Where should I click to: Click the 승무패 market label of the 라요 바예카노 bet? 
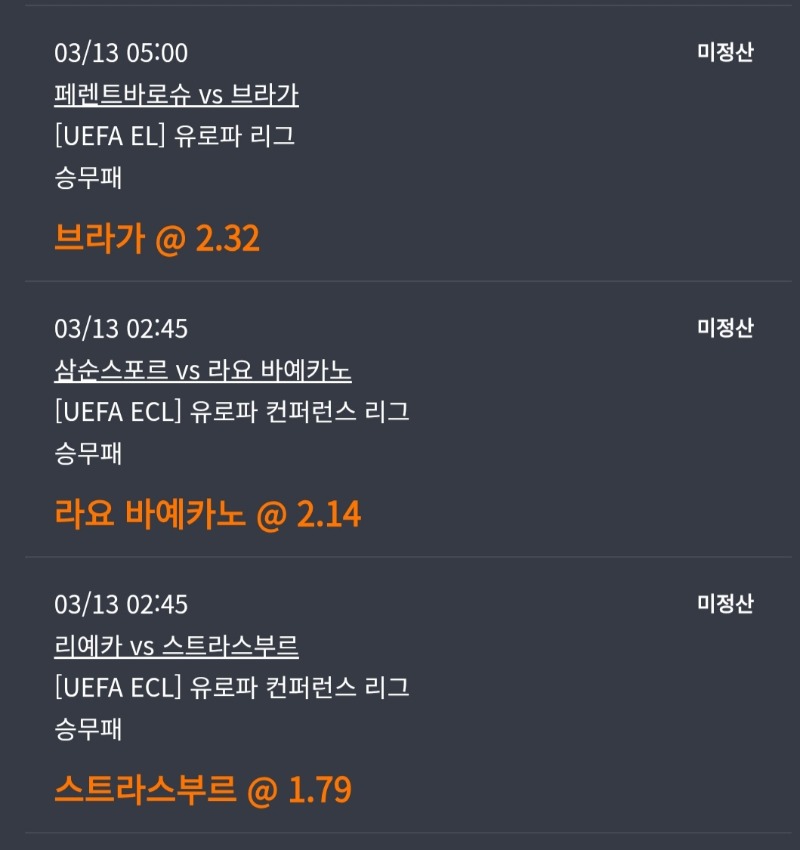pos(85,453)
